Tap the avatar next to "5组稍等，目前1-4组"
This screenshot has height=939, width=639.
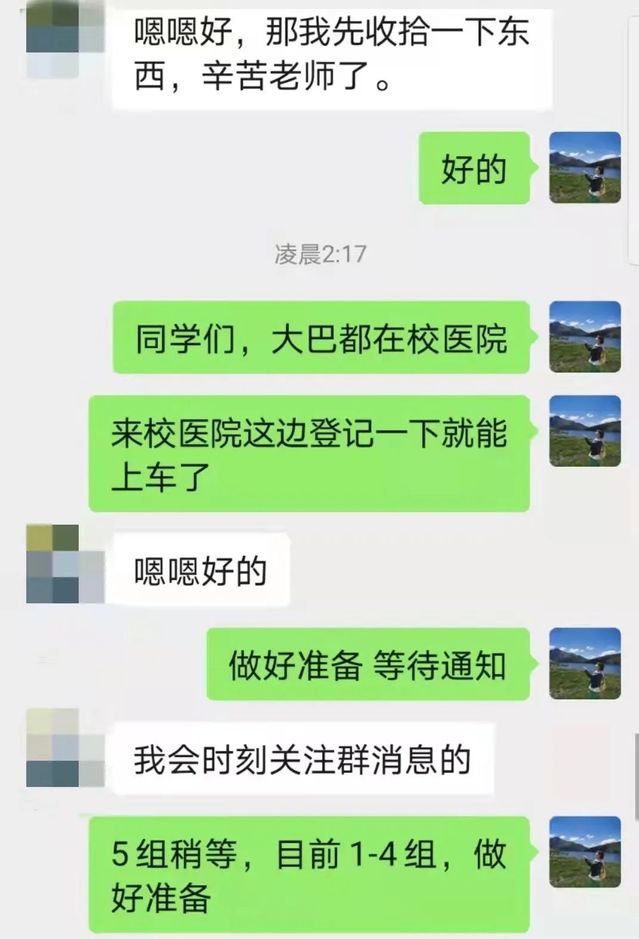click(585, 852)
